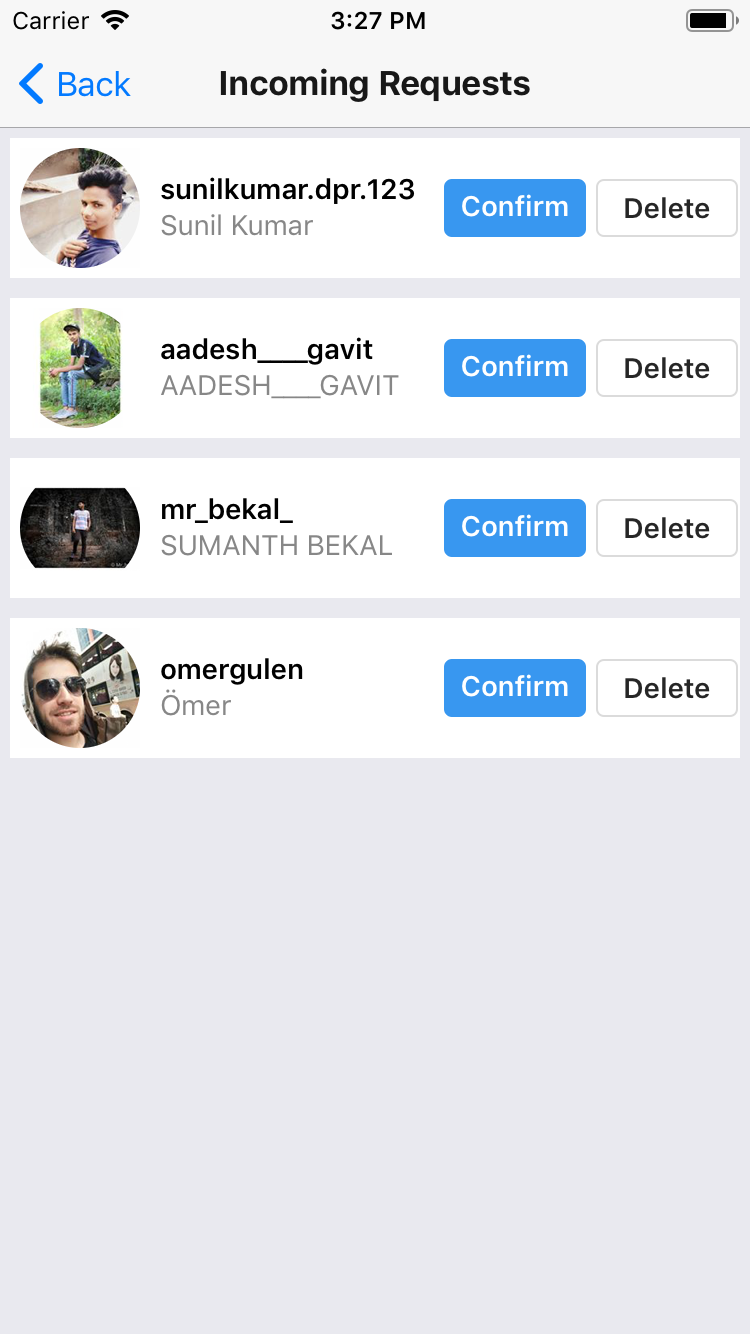Confirm mr_bekal_'s follow request

pos(514,528)
